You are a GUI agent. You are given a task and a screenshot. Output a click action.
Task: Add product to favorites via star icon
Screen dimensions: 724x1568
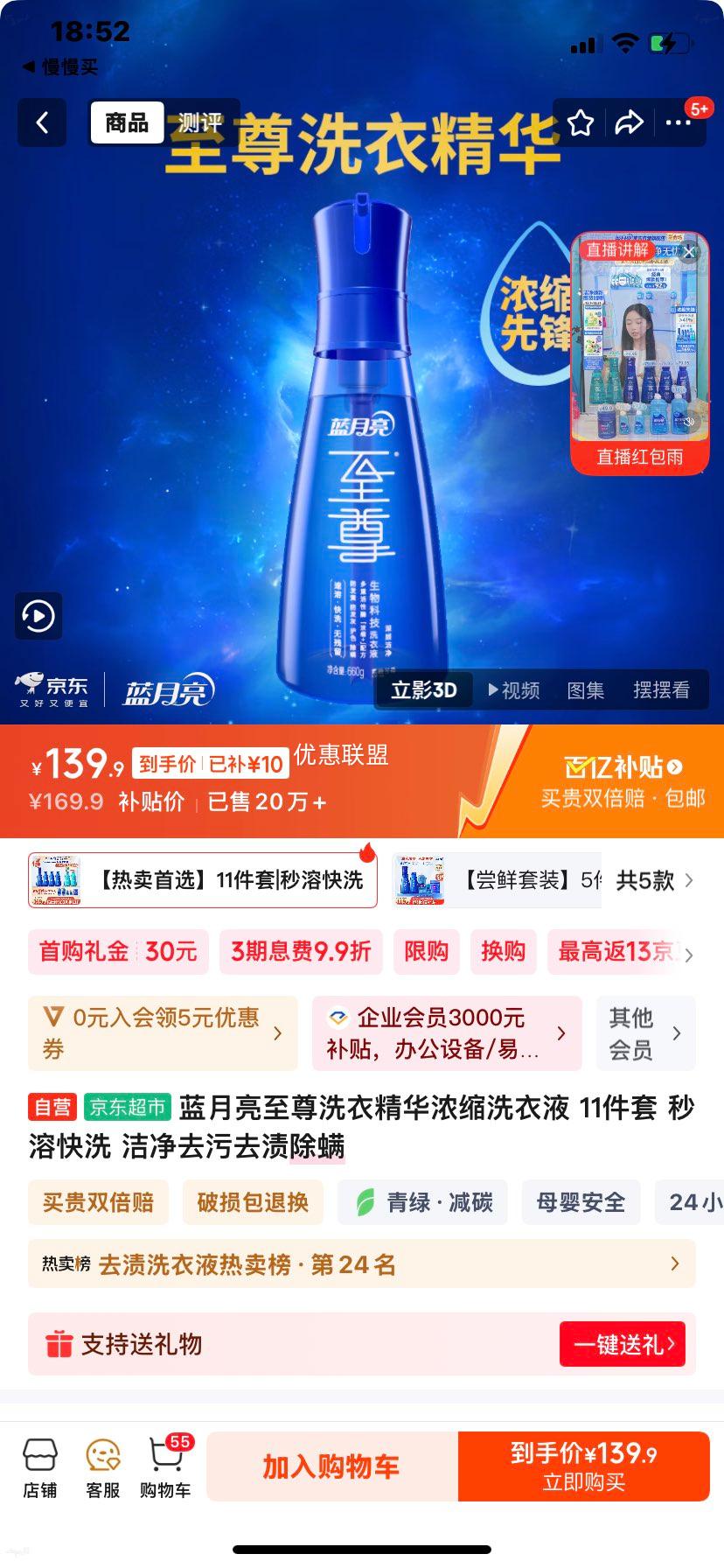tap(578, 123)
